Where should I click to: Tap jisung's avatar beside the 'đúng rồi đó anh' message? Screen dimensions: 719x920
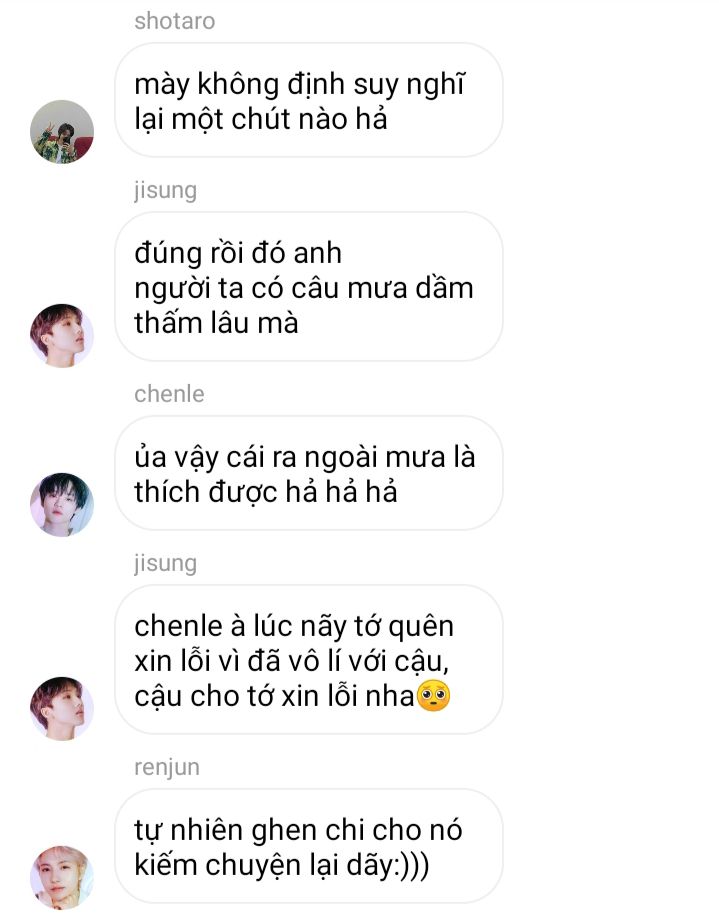coord(62,336)
